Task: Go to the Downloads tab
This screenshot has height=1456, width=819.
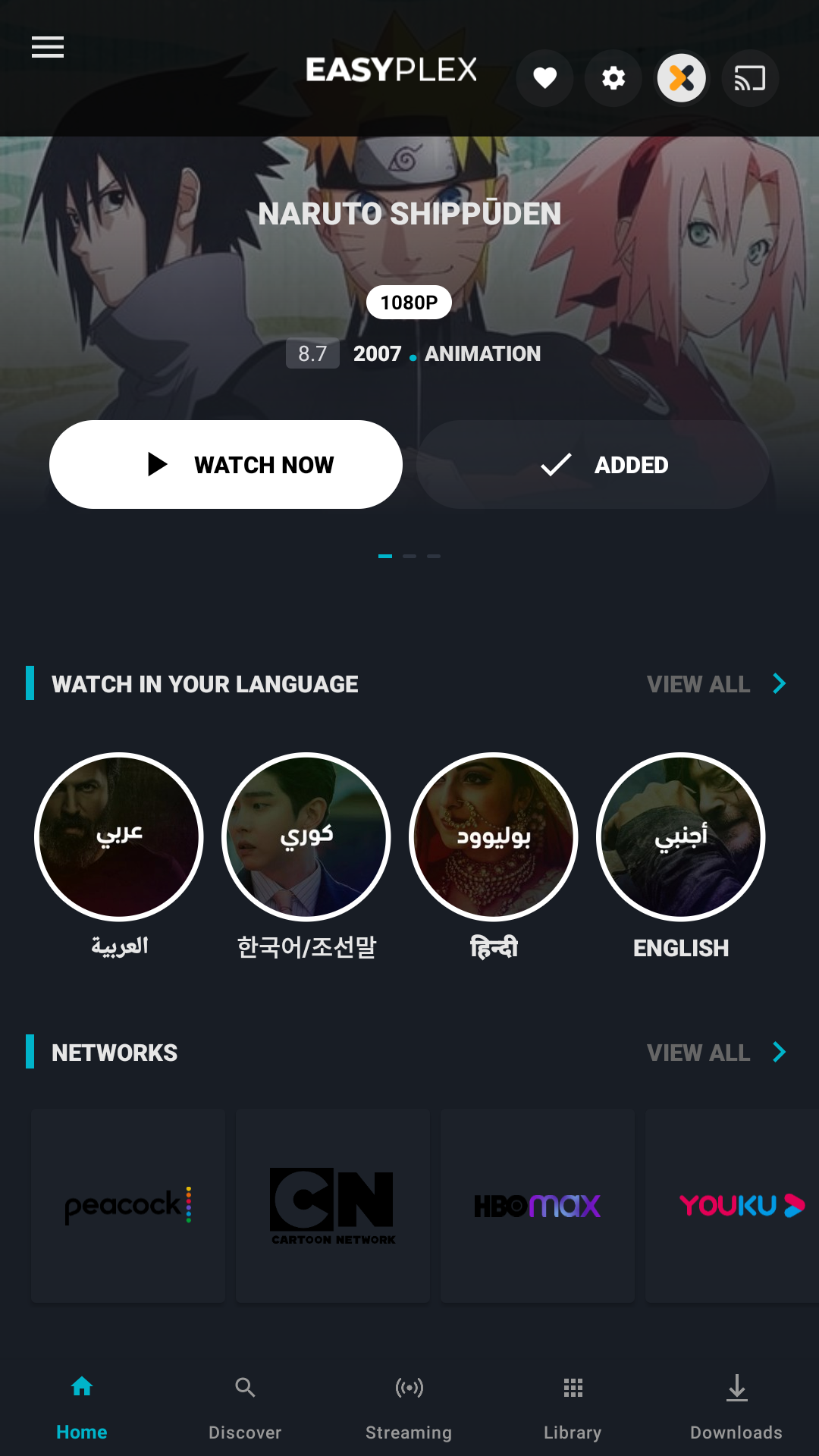Action: point(736,1407)
